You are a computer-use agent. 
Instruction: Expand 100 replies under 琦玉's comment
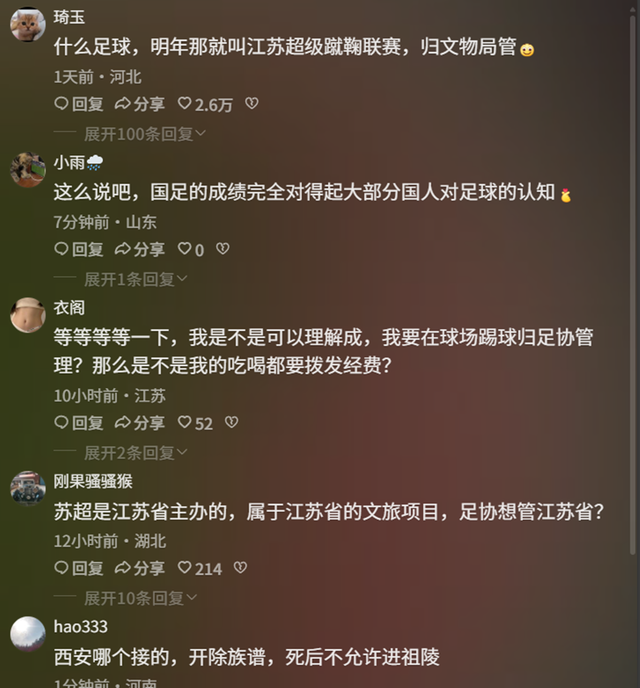click(144, 133)
